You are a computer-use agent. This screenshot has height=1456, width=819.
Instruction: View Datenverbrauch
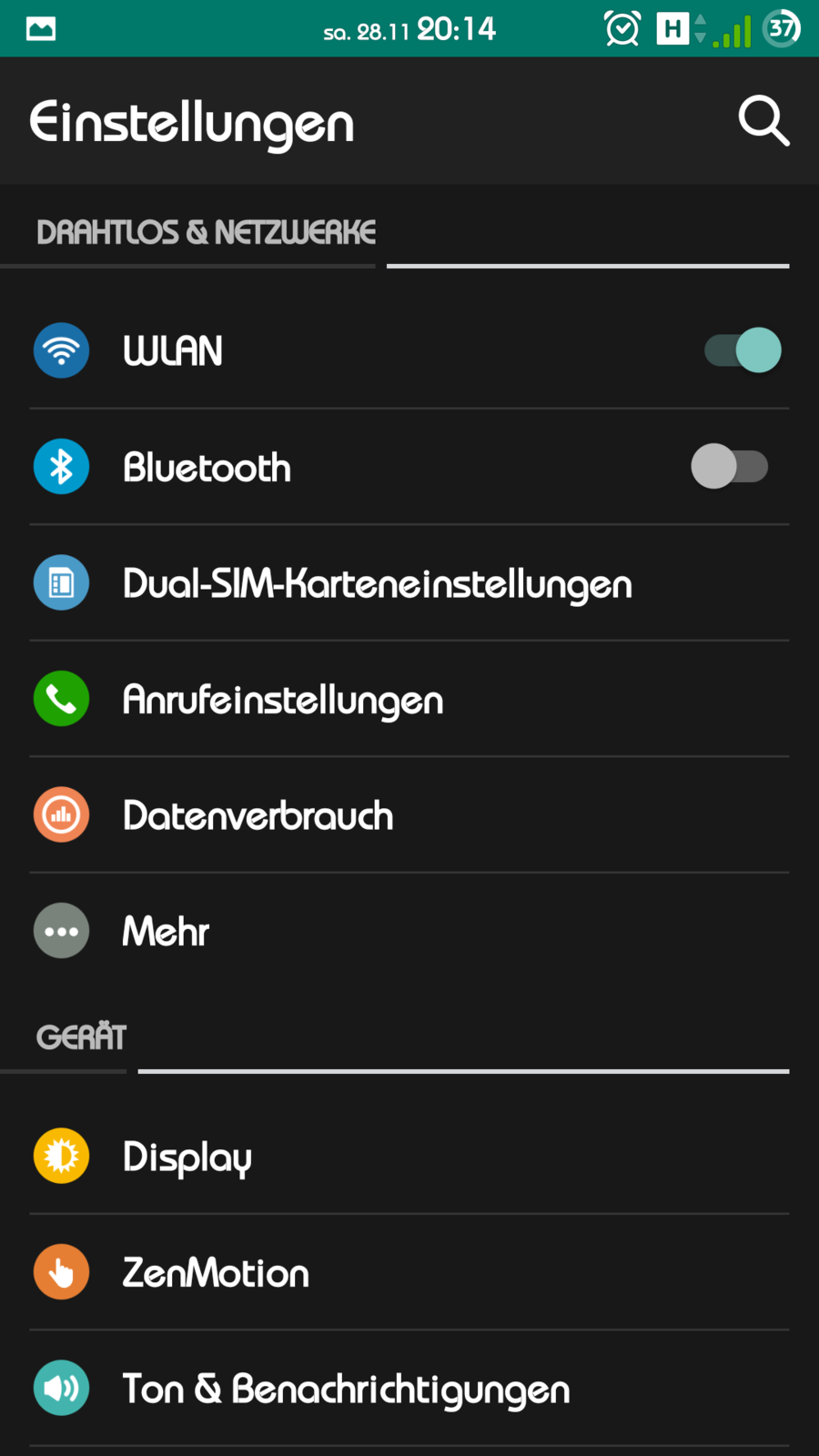tap(258, 816)
